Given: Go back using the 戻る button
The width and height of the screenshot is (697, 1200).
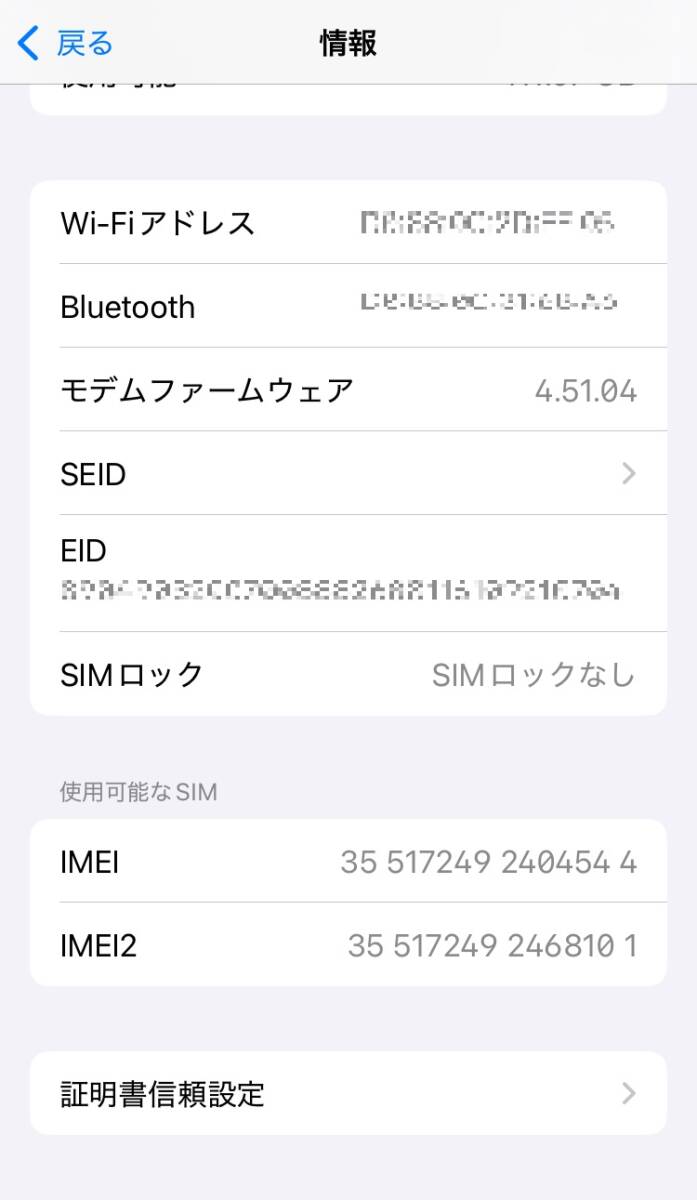Looking at the screenshot, I should pos(66,43).
